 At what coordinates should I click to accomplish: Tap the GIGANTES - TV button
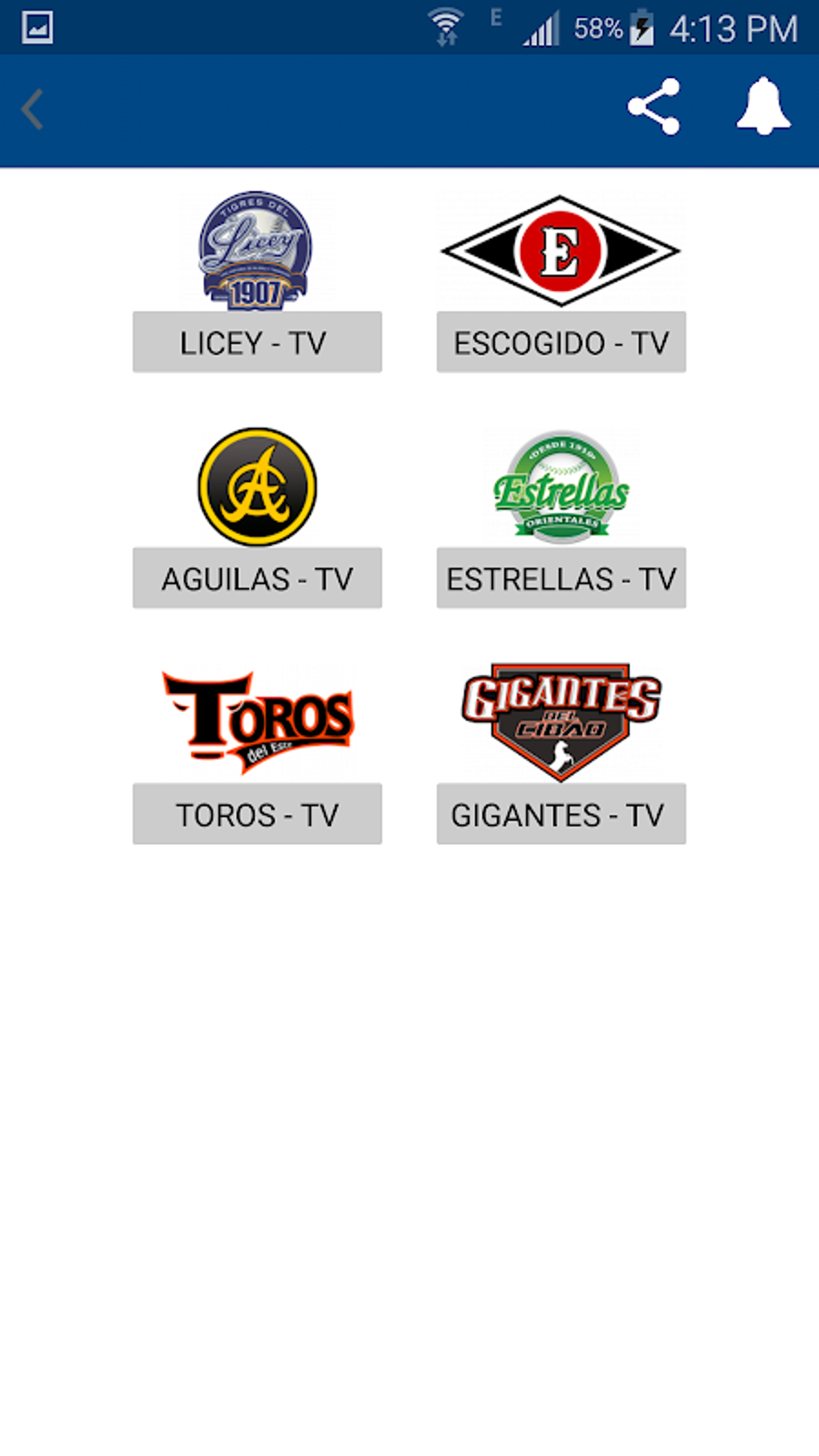coord(560,814)
